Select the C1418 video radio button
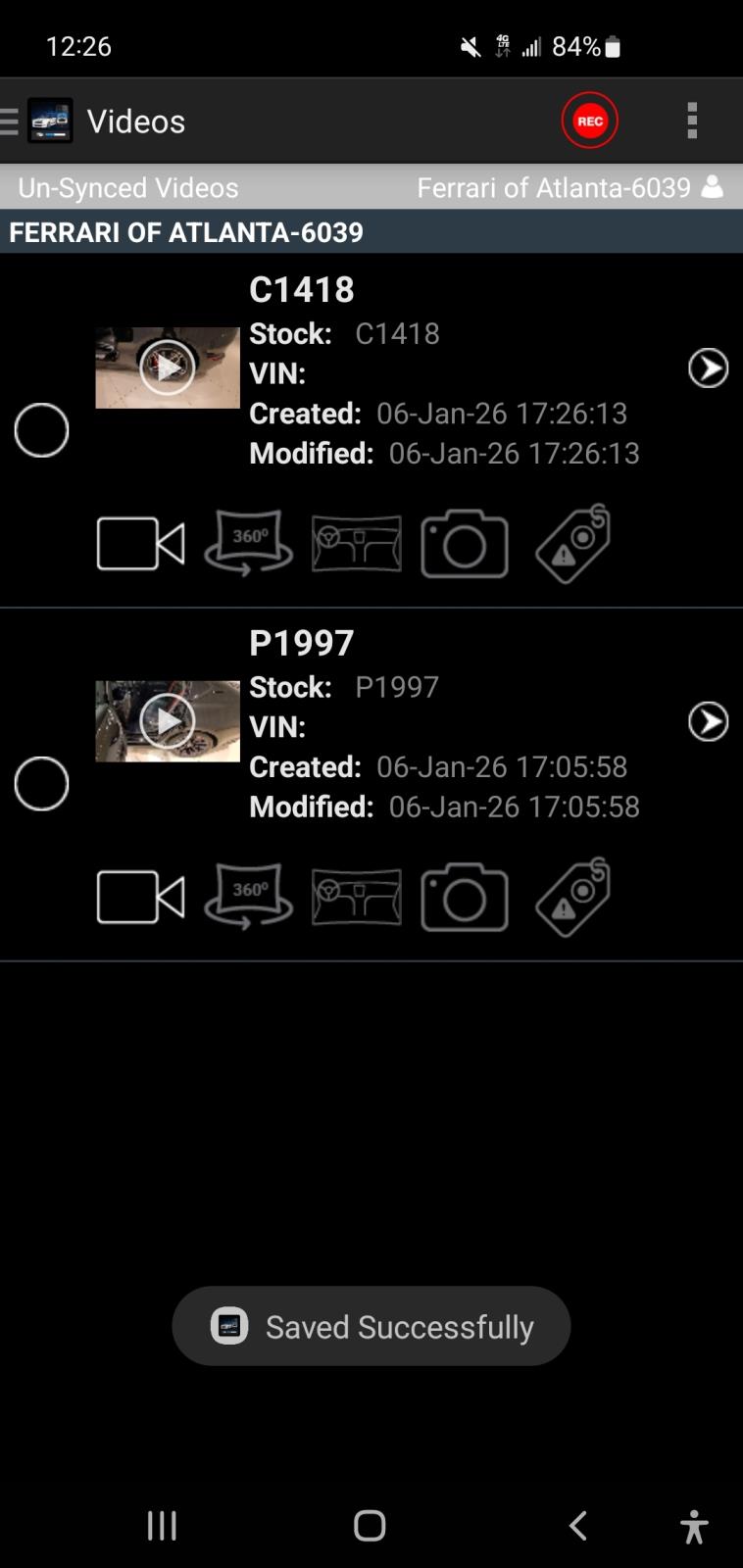This screenshot has height=1568, width=743. [41, 430]
